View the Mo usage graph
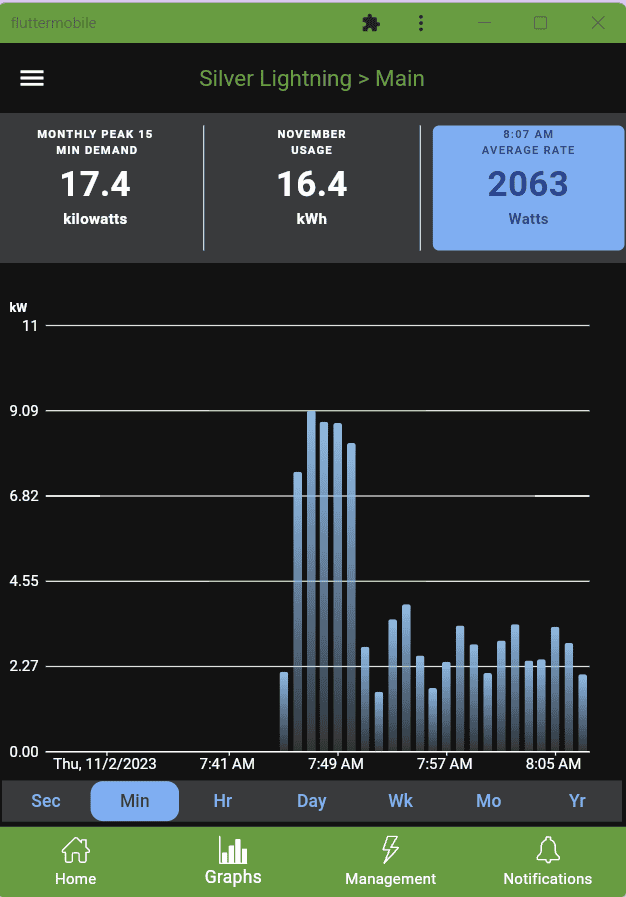The height and width of the screenshot is (897, 626). tap(489, 801)
